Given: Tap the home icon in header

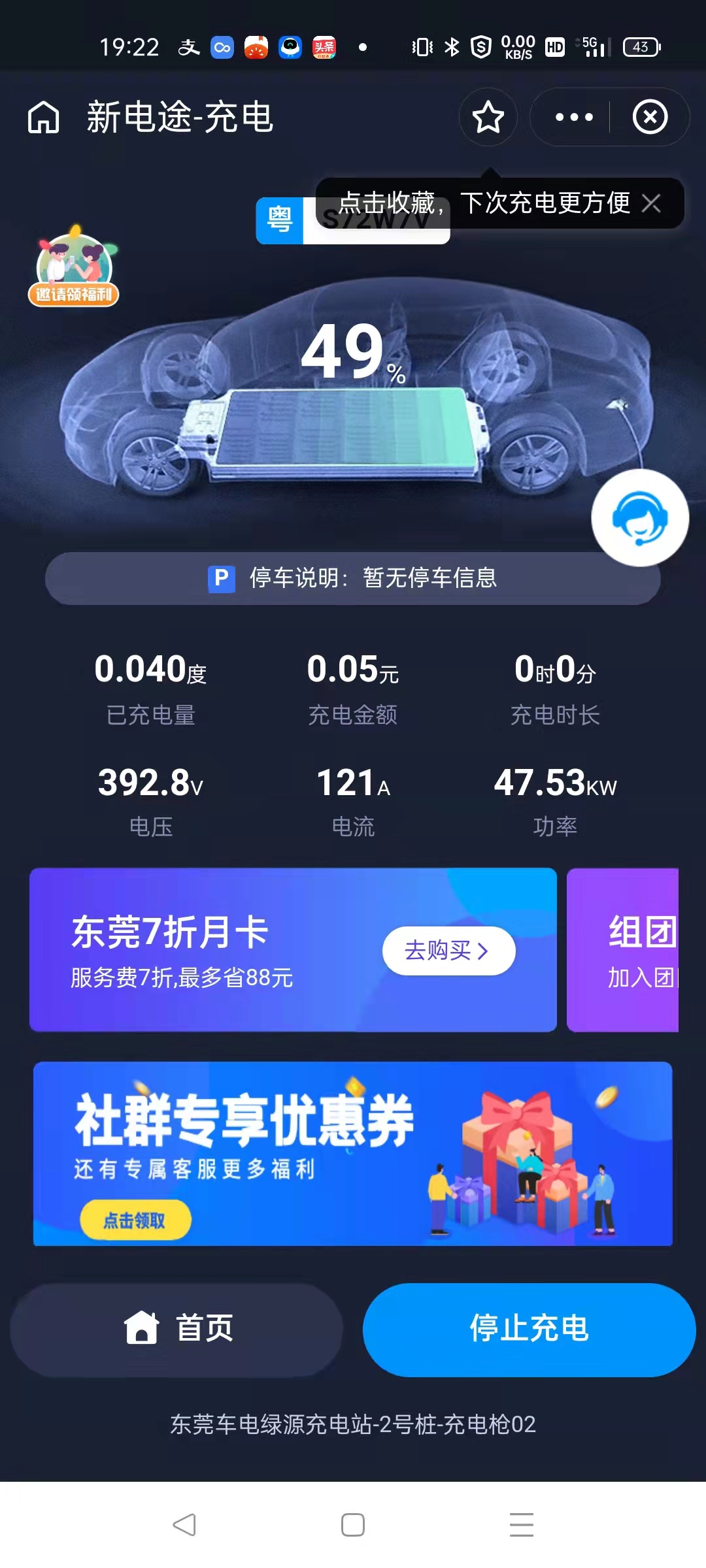Looking at the screenshot, I should click(x=43, y=118).
